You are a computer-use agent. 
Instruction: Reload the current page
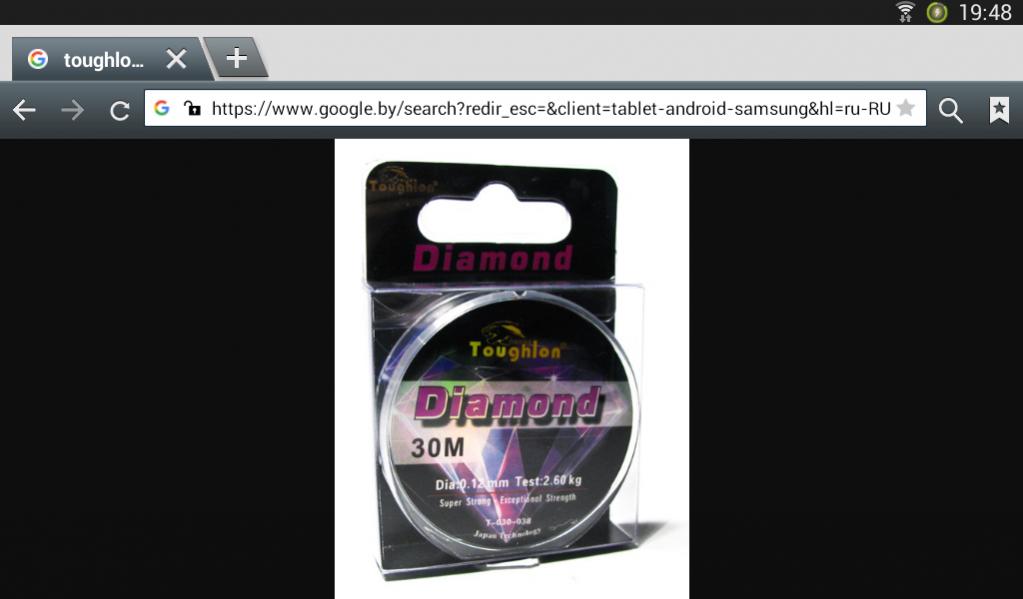point(119,110)
